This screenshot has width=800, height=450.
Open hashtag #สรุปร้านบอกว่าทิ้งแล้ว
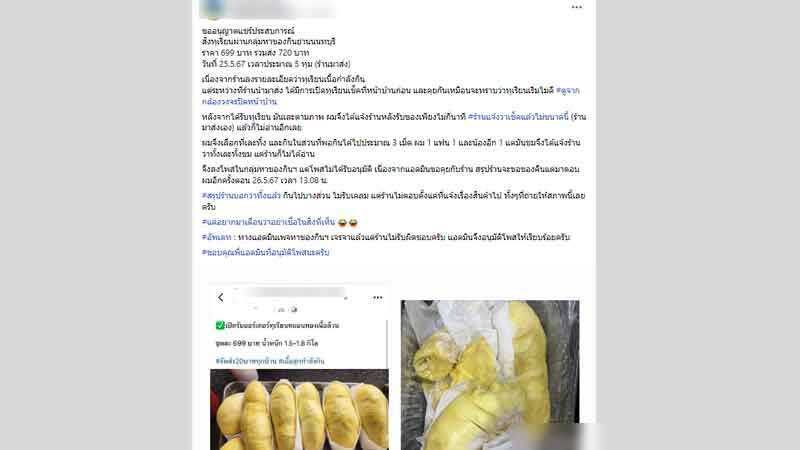(246, 195)
